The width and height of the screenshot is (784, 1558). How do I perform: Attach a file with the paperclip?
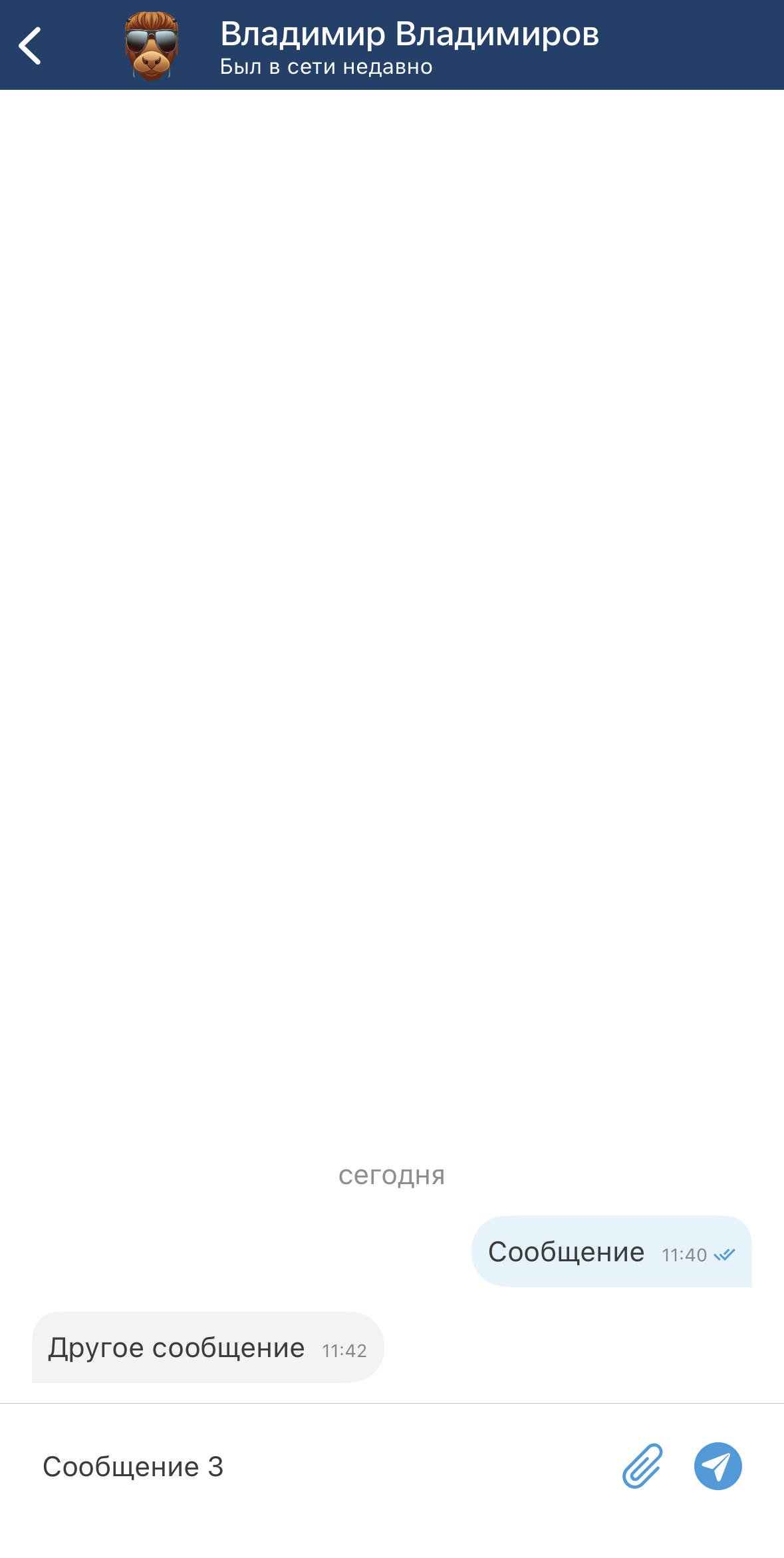(642, 1466)
